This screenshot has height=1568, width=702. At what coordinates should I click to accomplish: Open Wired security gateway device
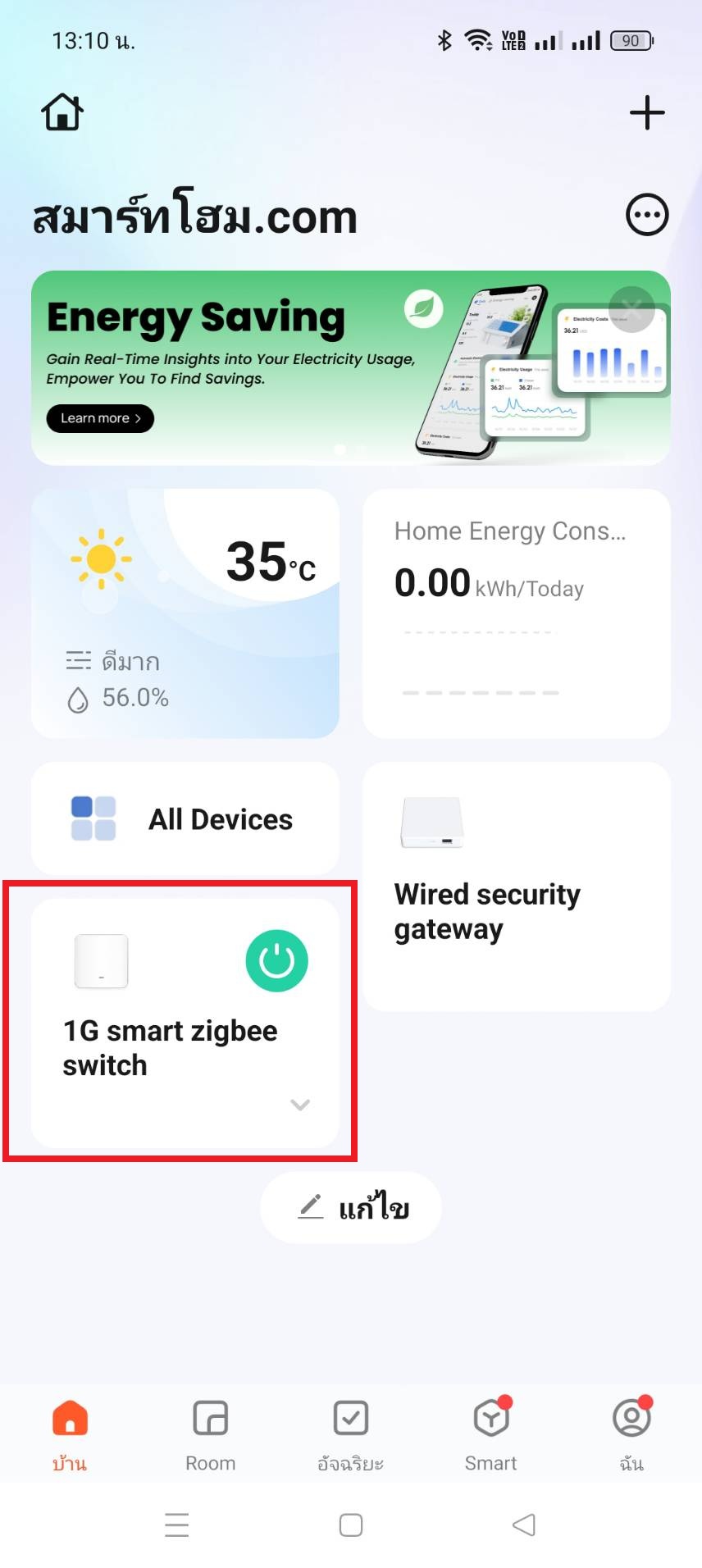(x=516, y=886)
